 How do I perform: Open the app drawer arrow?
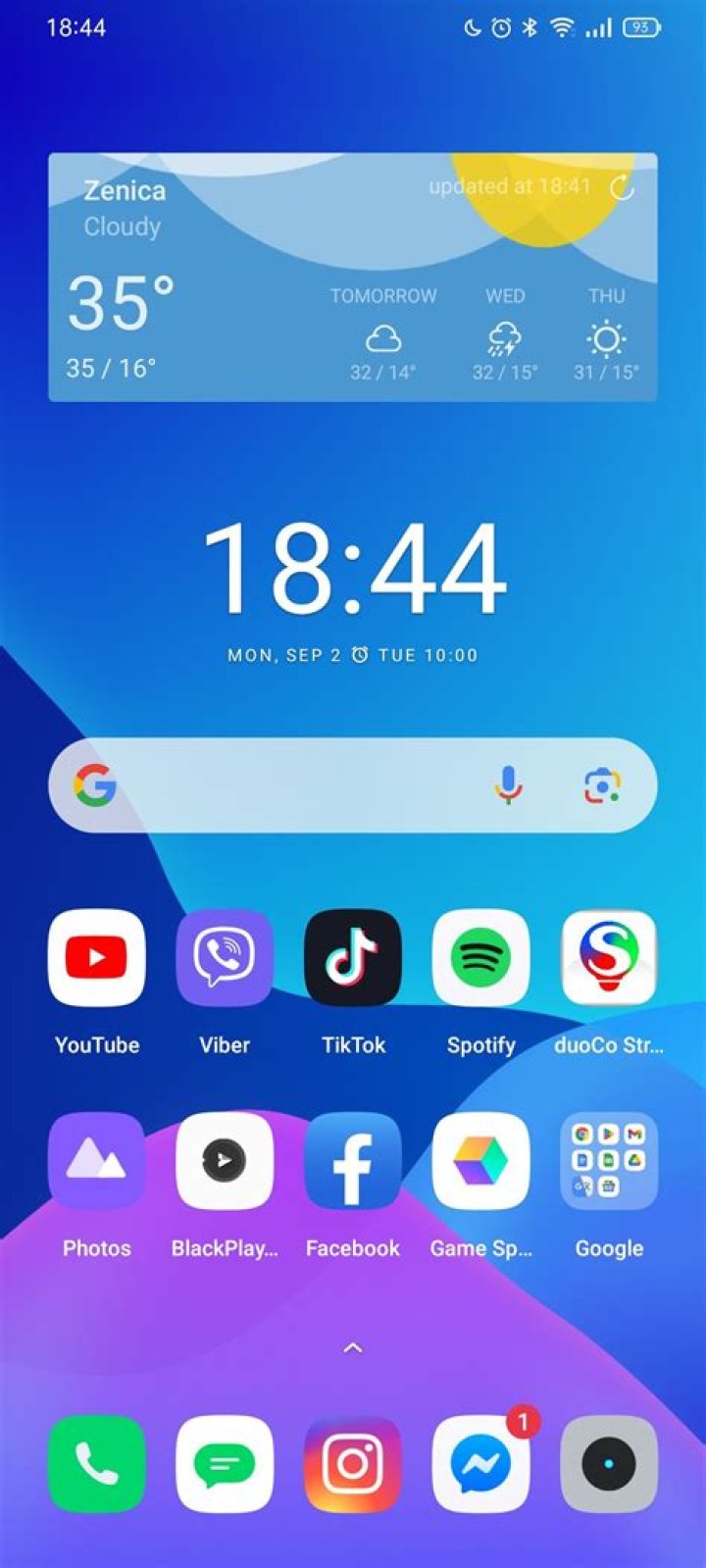(353, 1348)
